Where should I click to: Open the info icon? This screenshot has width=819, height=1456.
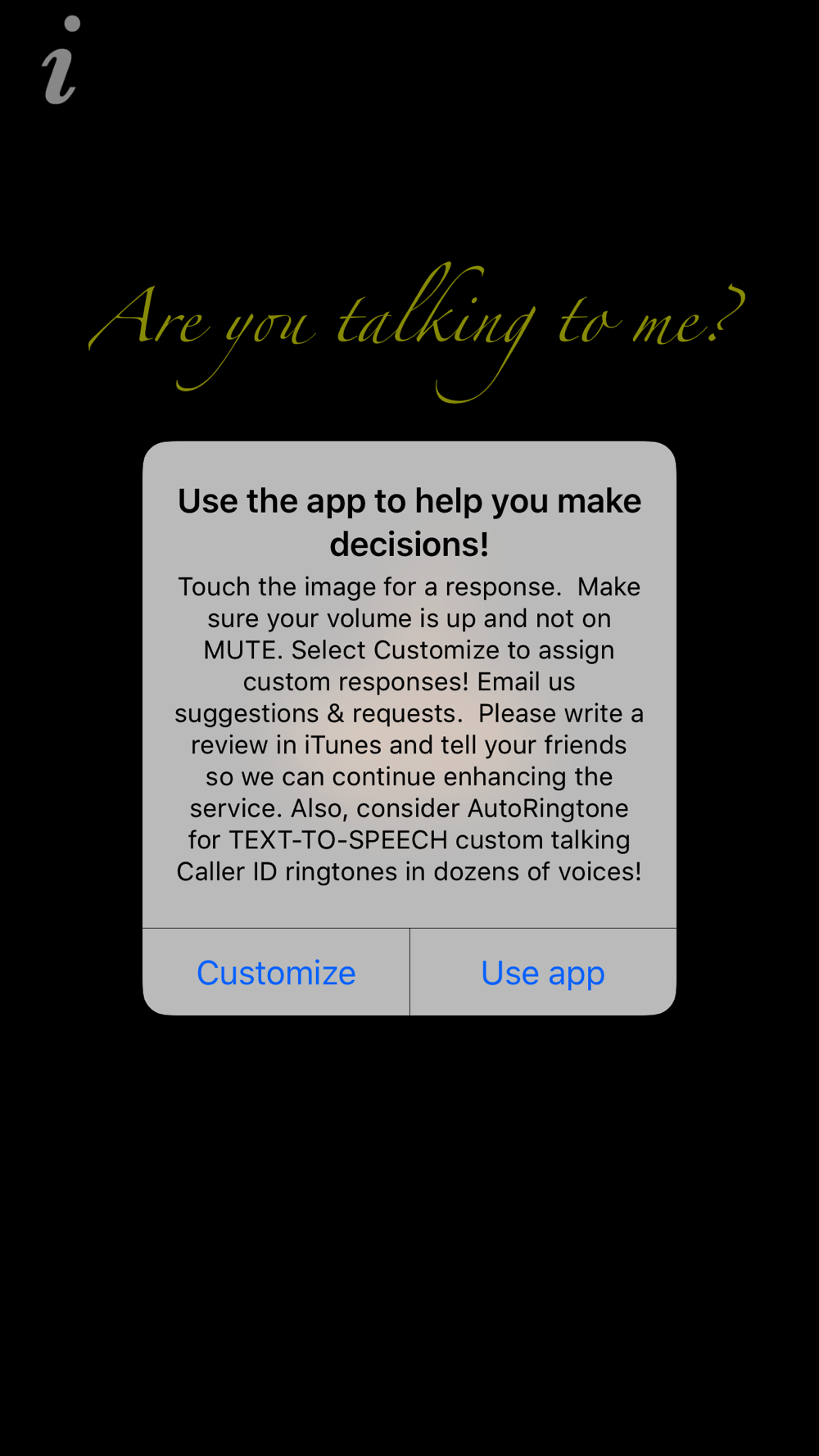61,60
